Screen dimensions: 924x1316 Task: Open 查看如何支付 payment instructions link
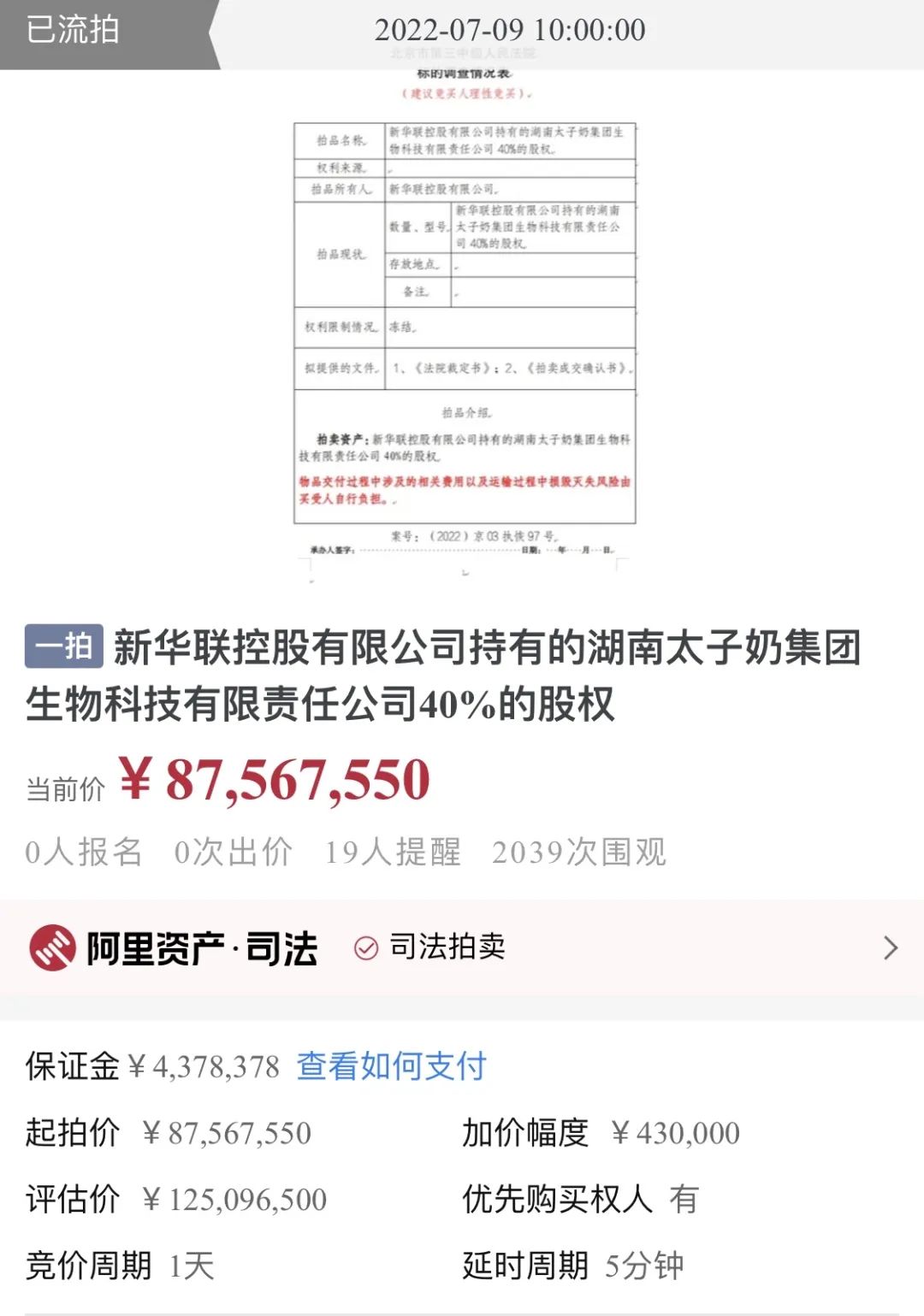[391, 1066]
